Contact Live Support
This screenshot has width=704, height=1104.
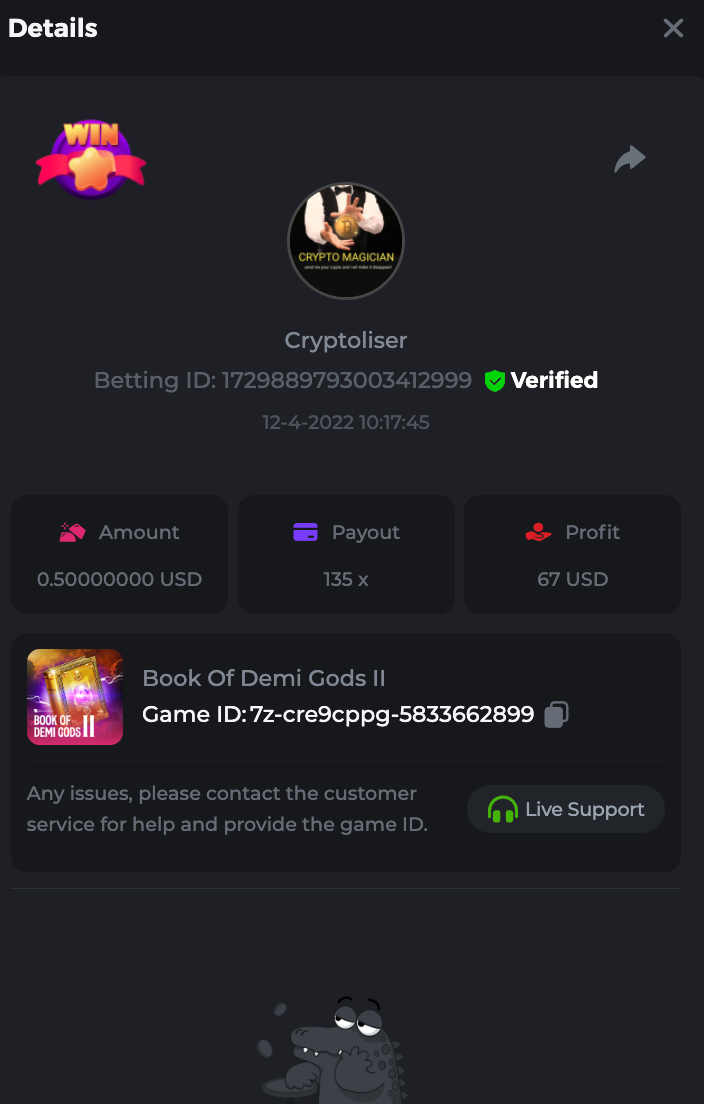[x=566, y=809]
